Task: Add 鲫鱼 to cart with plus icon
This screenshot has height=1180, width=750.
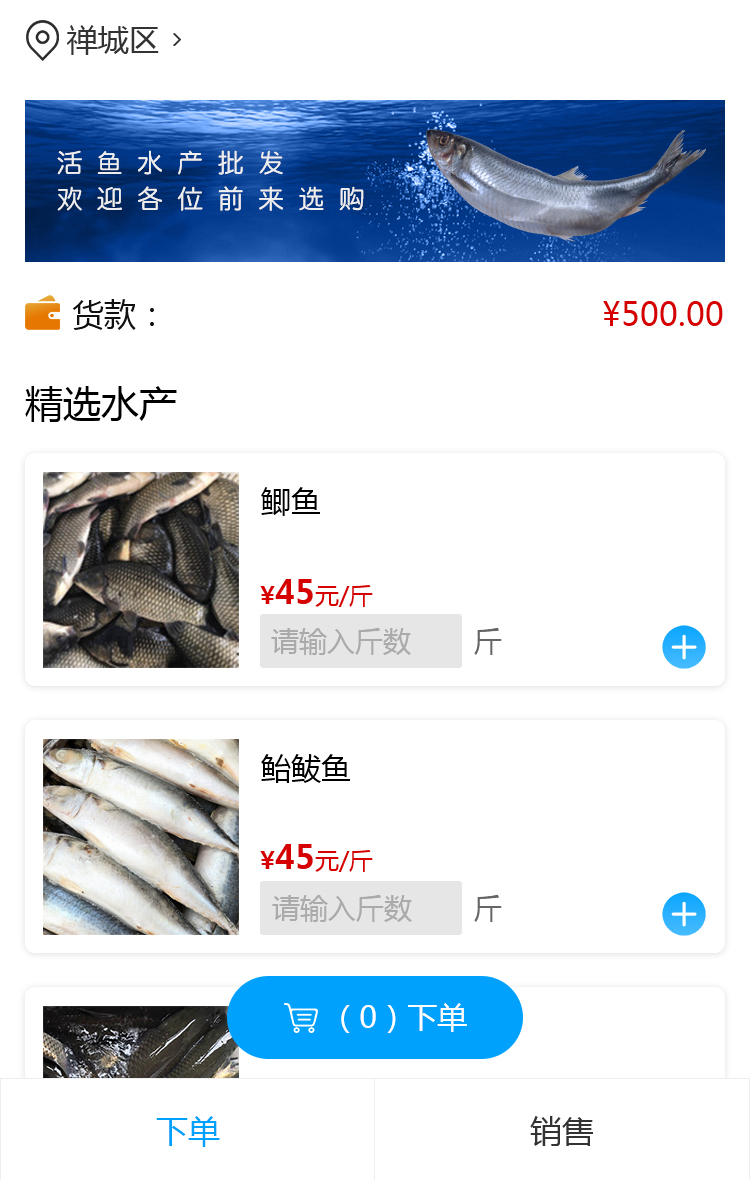Action: click(684, 647)
